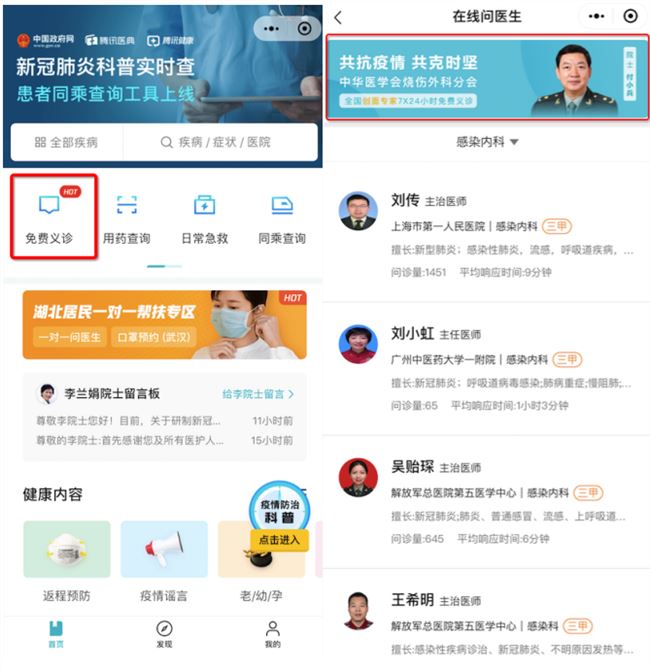This screenshot has height=671, width=650.
Task: Switch to the 发现 tab
Action: tap(164, 634)
